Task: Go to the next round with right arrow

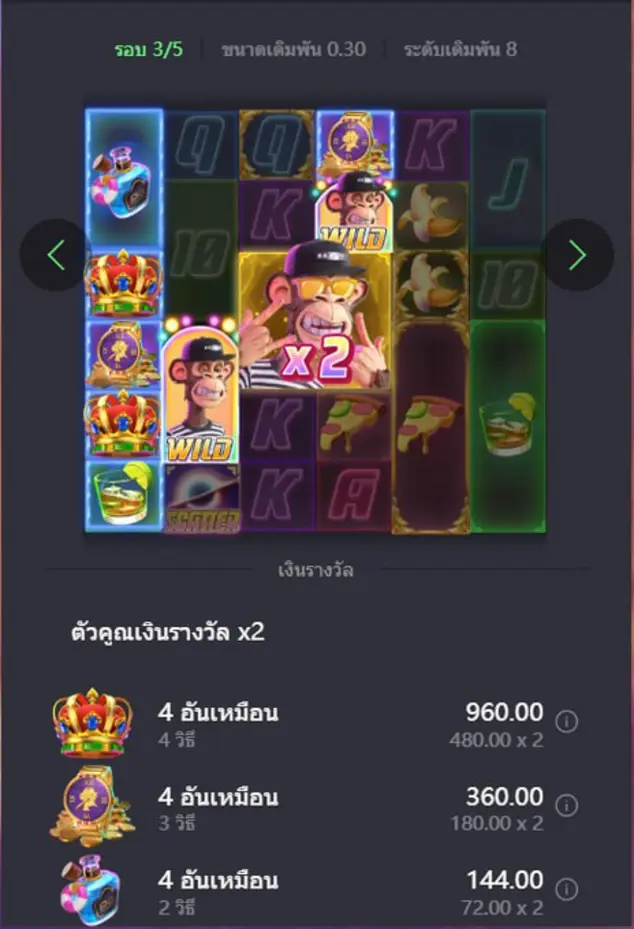Action: pos(577,256)
